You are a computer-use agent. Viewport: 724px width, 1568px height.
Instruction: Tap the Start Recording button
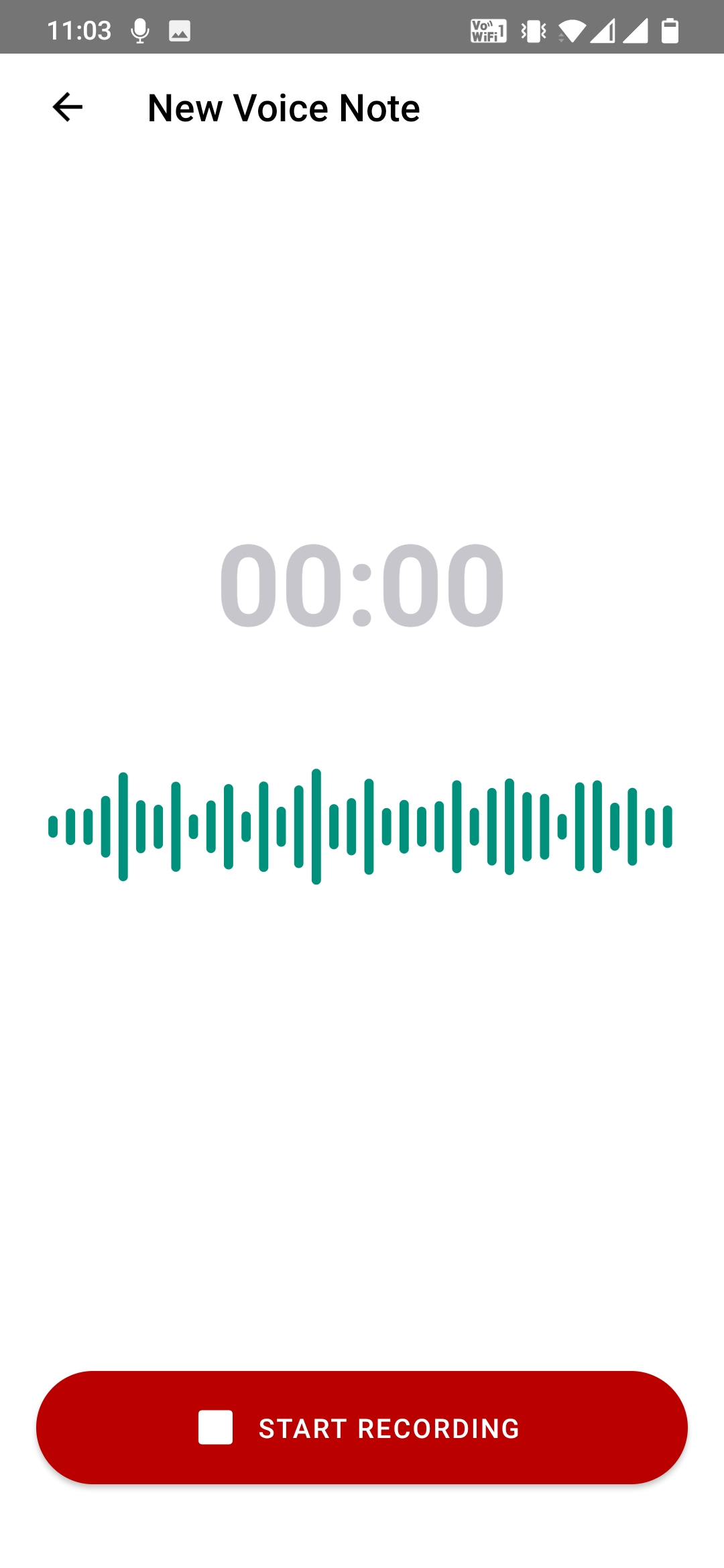(x=362, y=1427)
